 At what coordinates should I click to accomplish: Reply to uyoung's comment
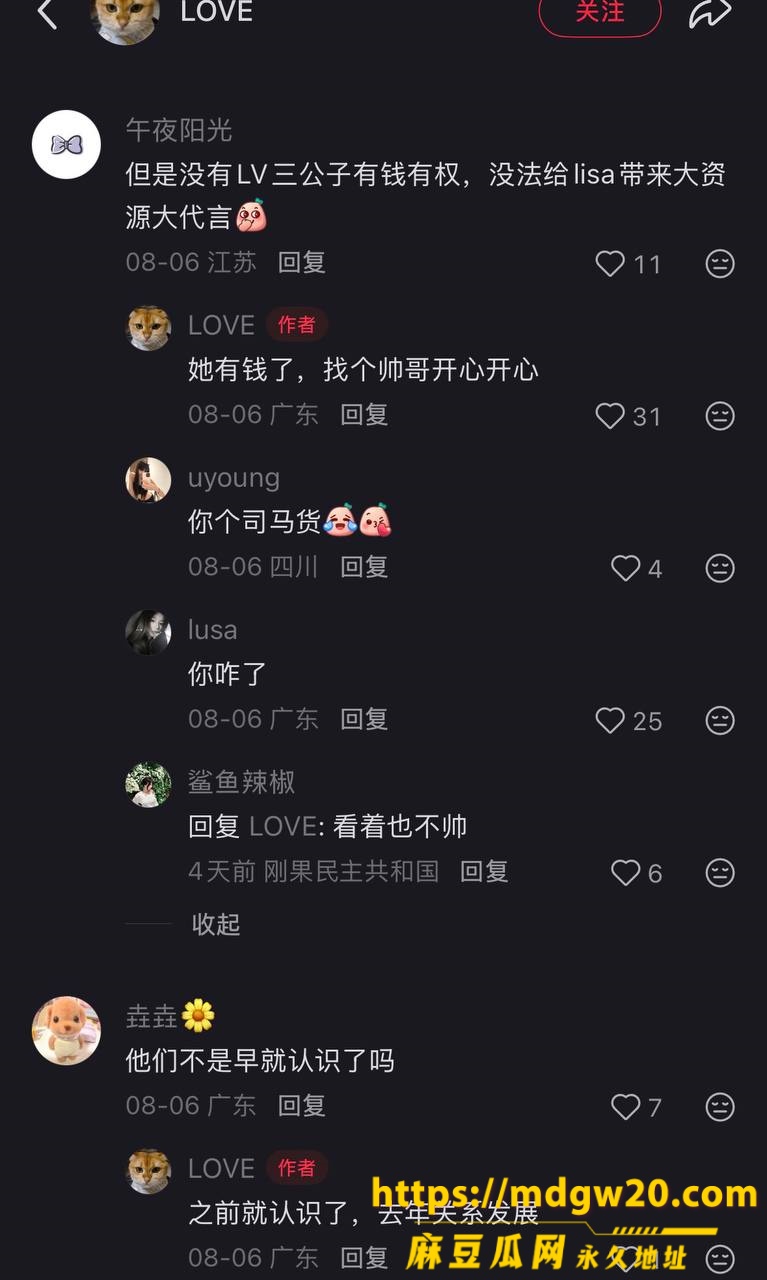coord(364,567)
